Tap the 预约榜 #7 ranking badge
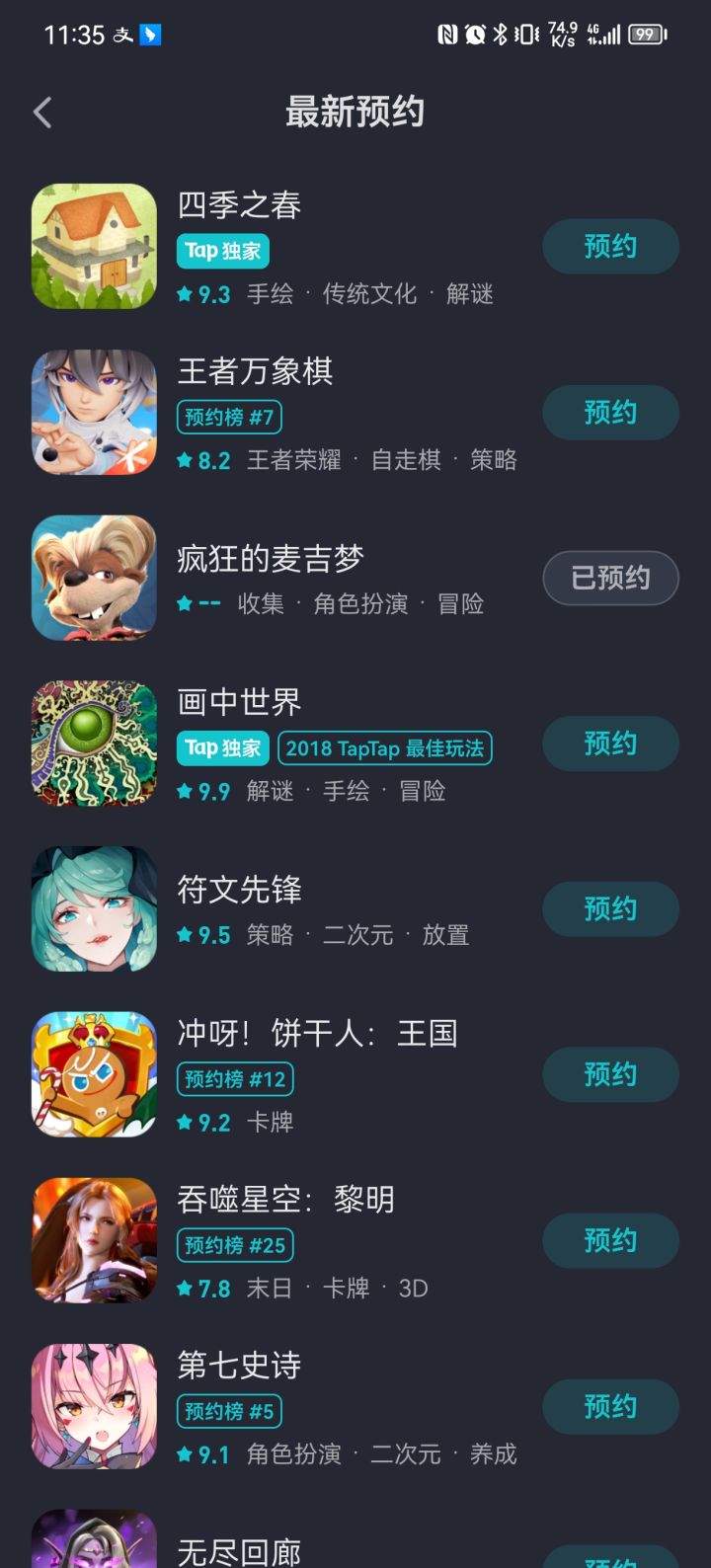This screenshot has height=1568, width=711. tap(229, 418)
